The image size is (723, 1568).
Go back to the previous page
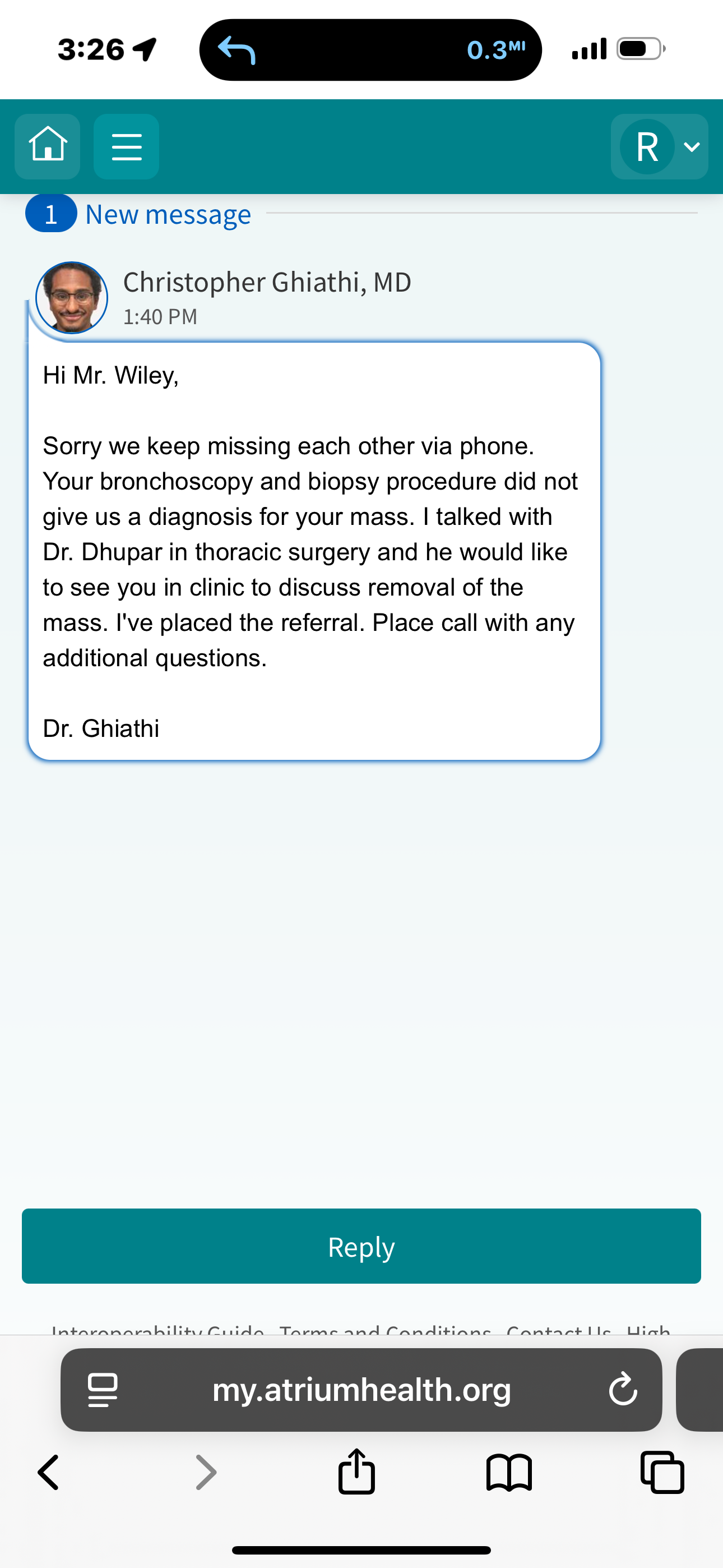tap(49, 1473)
